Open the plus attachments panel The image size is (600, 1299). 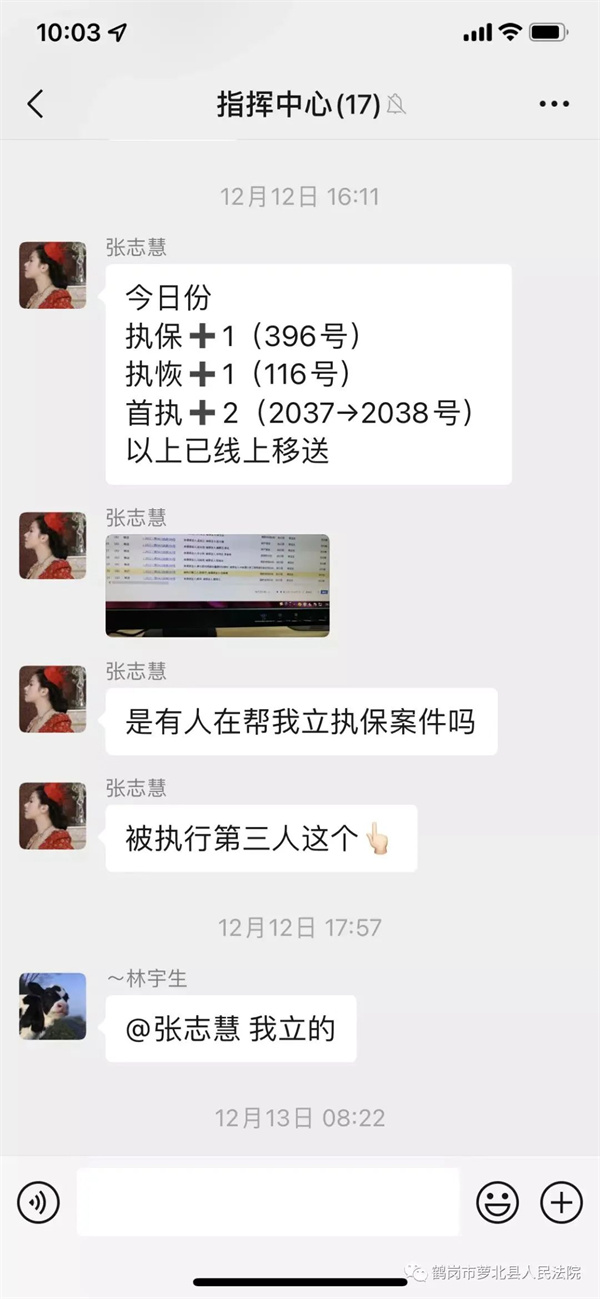pos(561,1202)
